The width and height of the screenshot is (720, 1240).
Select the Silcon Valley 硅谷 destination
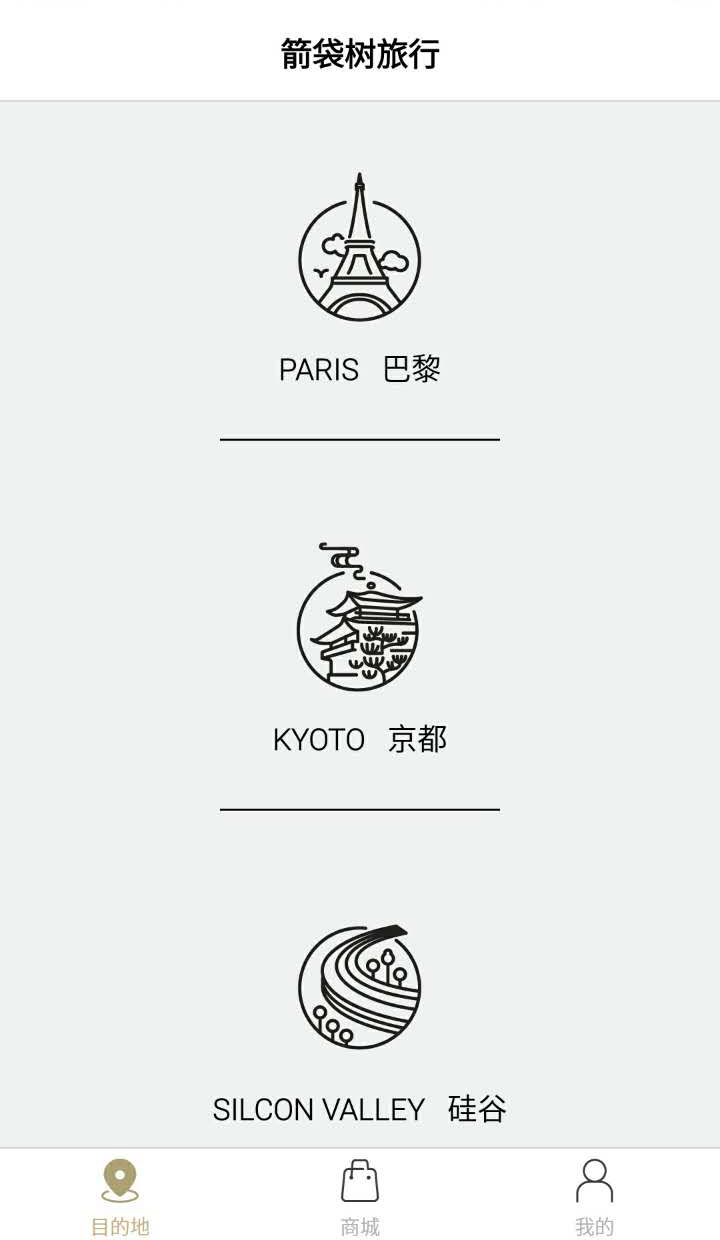360,1020
